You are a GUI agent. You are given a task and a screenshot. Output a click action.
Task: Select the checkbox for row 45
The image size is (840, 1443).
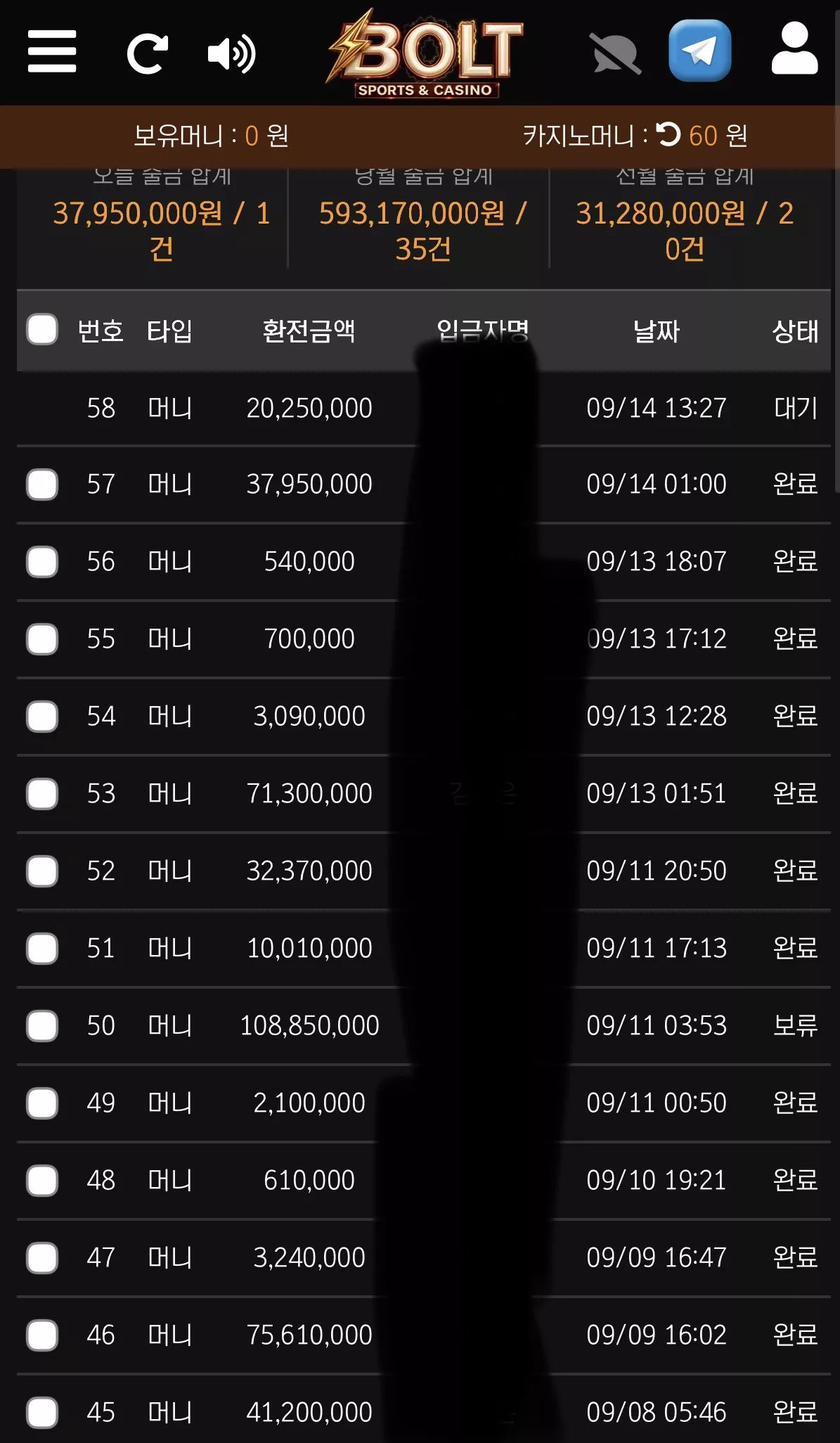click(42, 1413)
